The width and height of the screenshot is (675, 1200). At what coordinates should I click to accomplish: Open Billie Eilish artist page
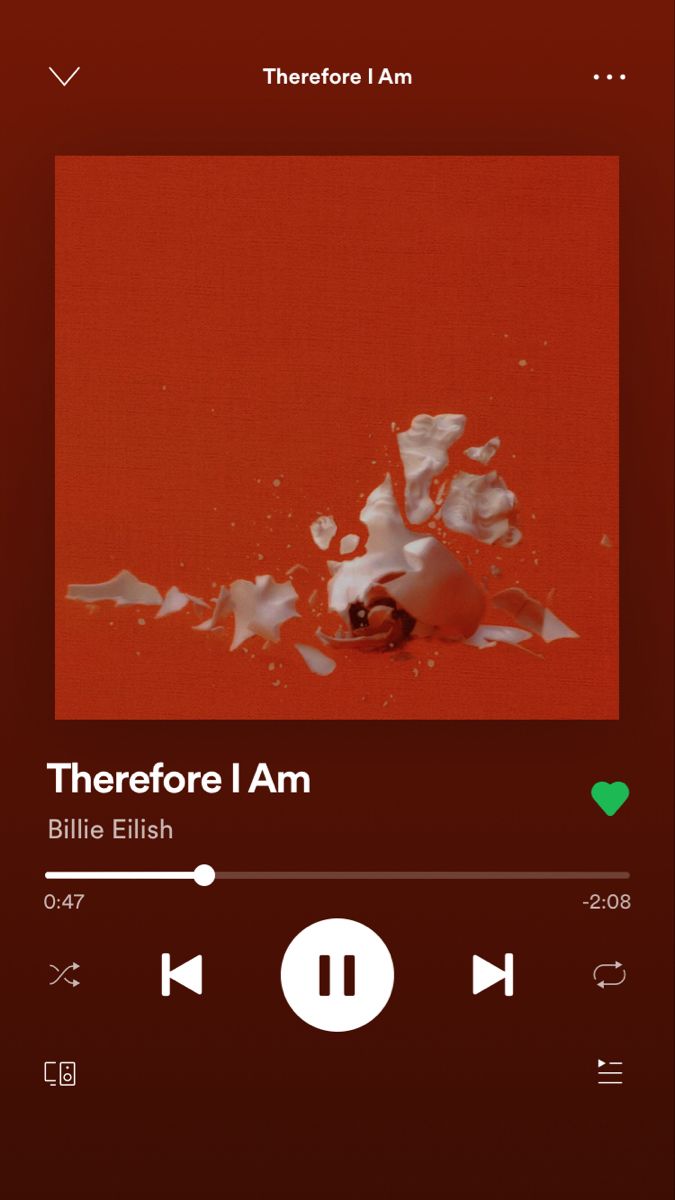tap(110, 829)
